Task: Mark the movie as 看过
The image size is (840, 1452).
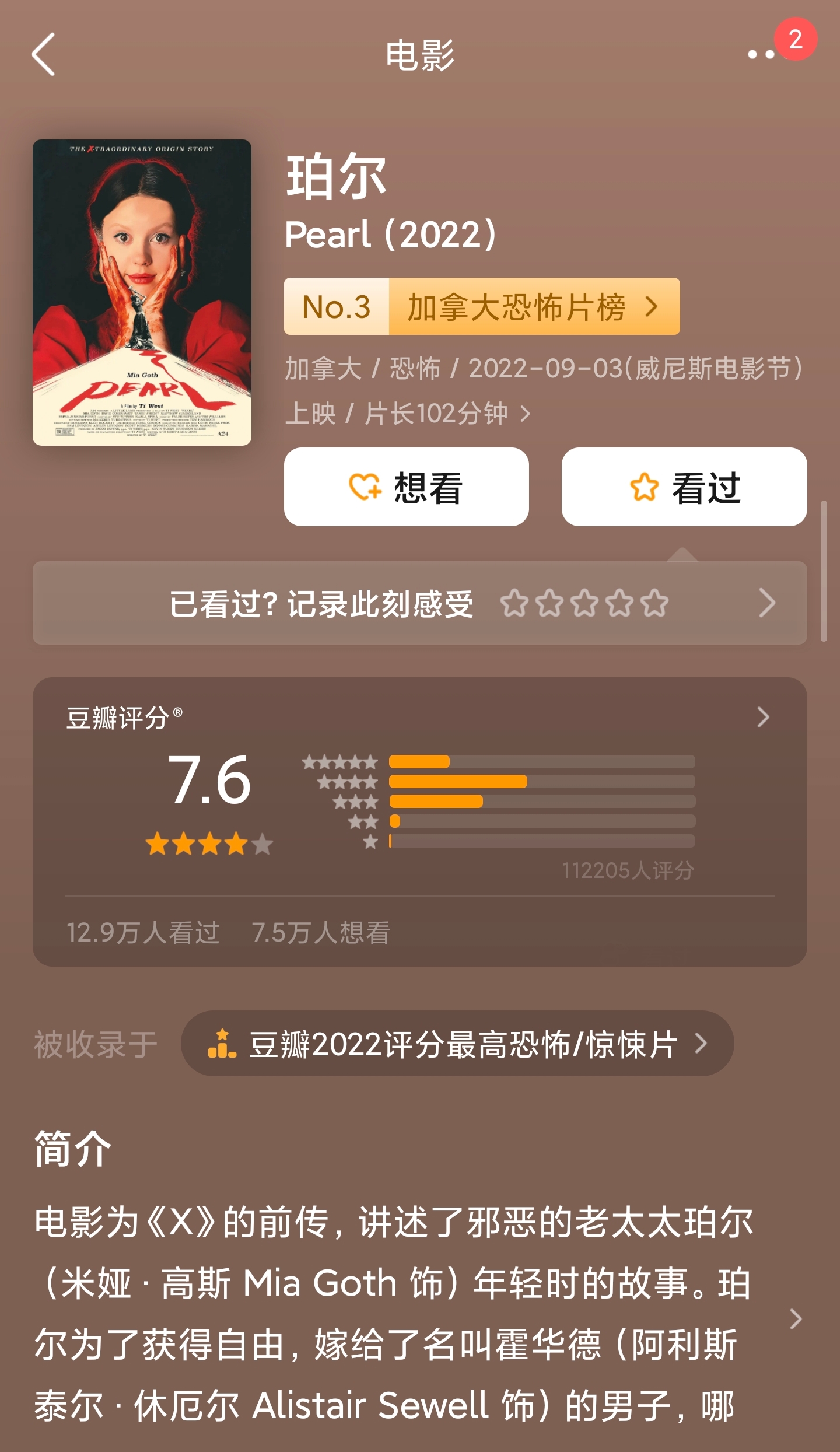Action: 684,487
